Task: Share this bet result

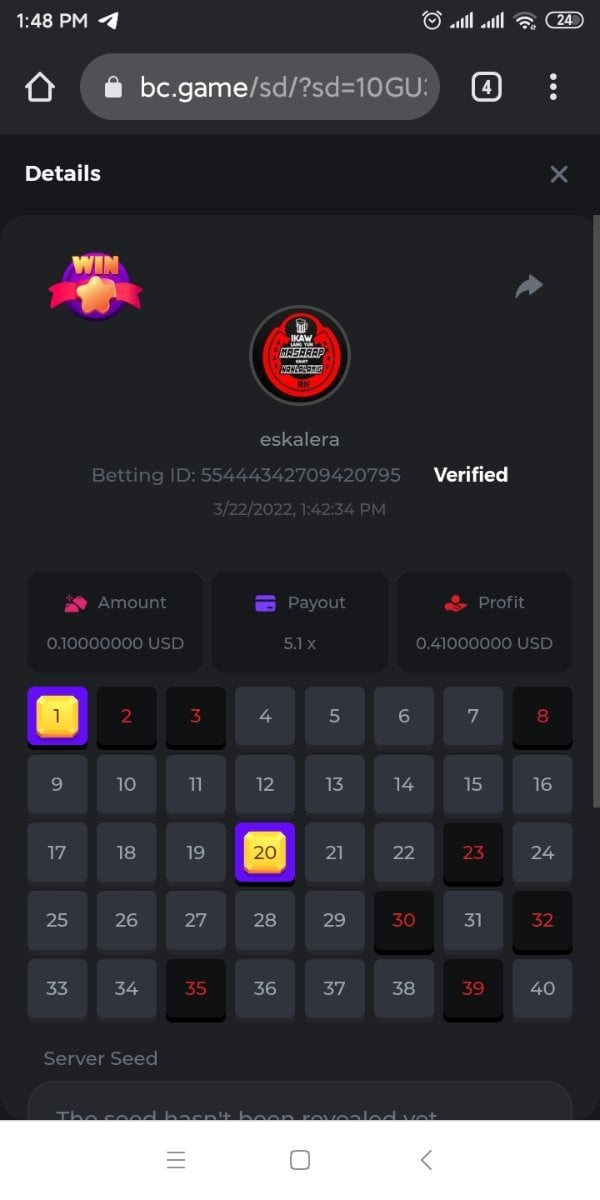Action: [528, 287]
